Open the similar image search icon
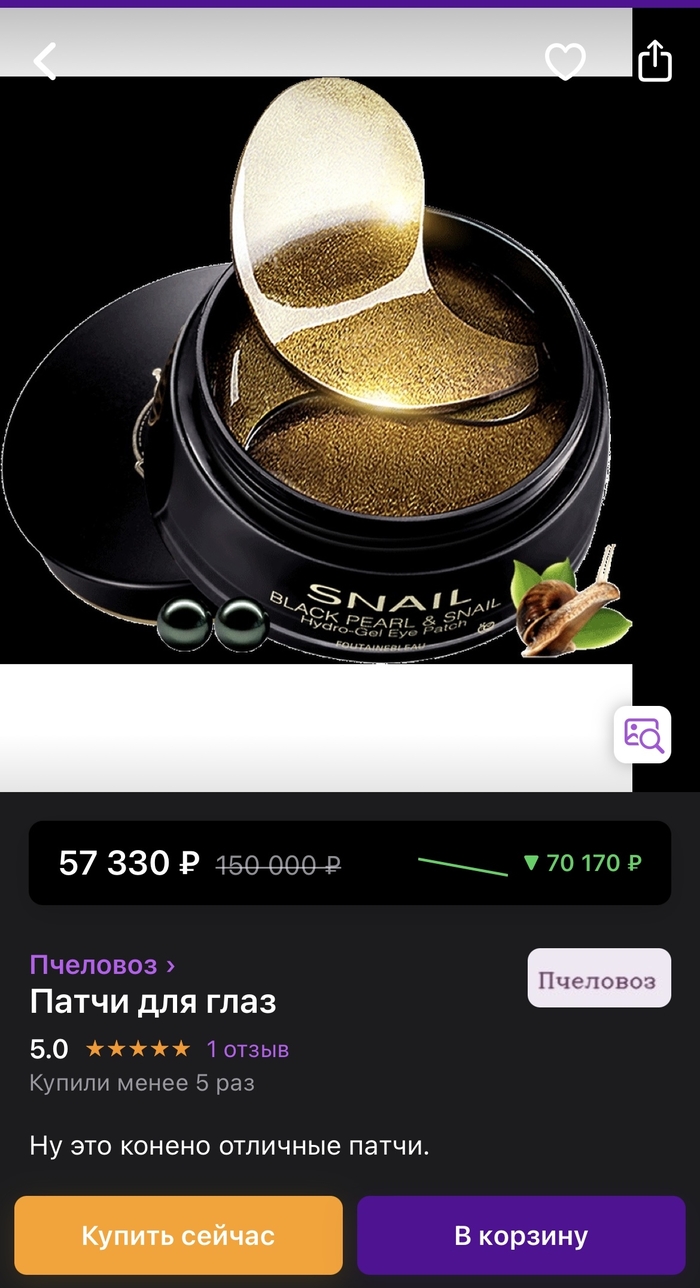The image size is (700, 1288). click(642, 735)
